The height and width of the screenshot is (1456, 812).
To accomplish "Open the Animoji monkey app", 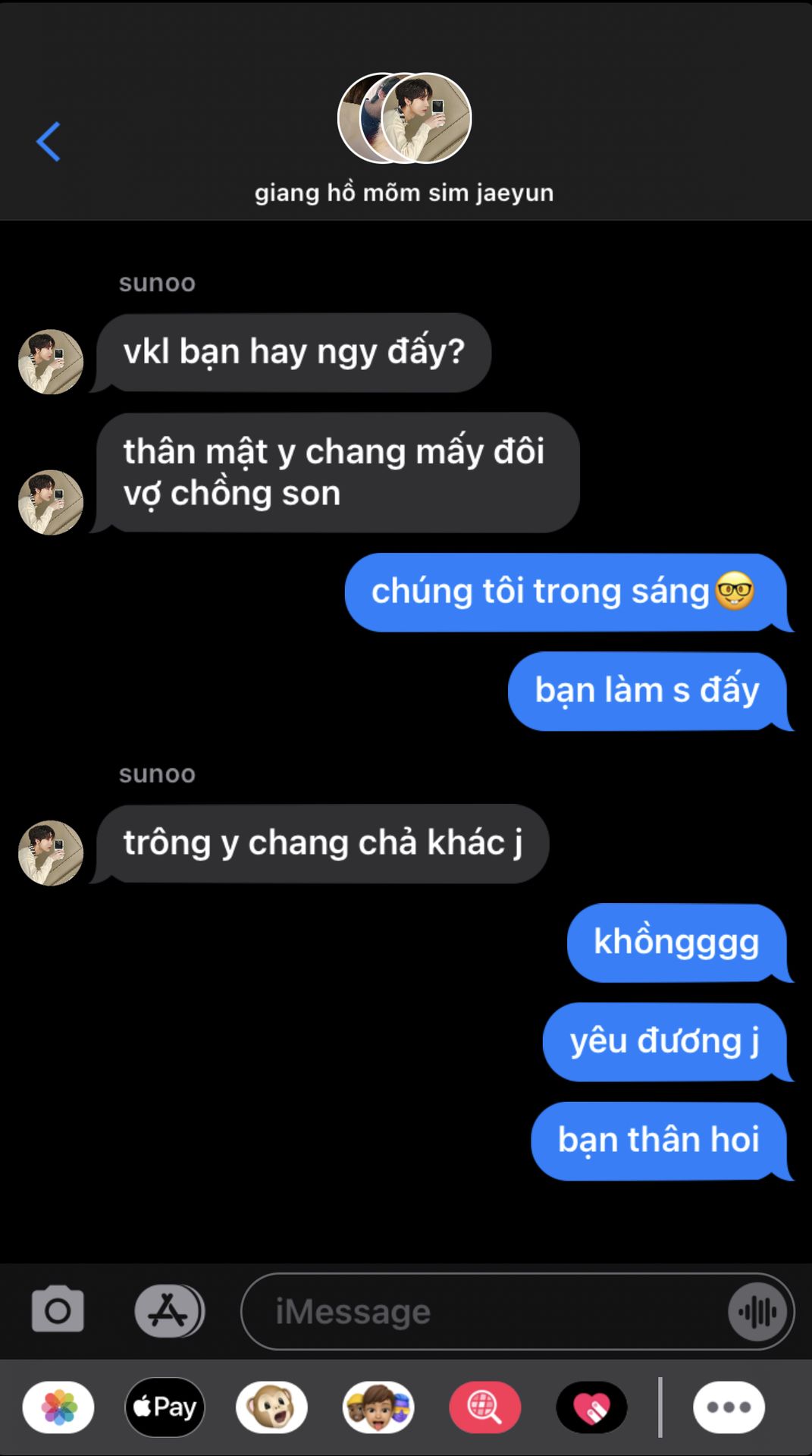I will (271, 1407).
